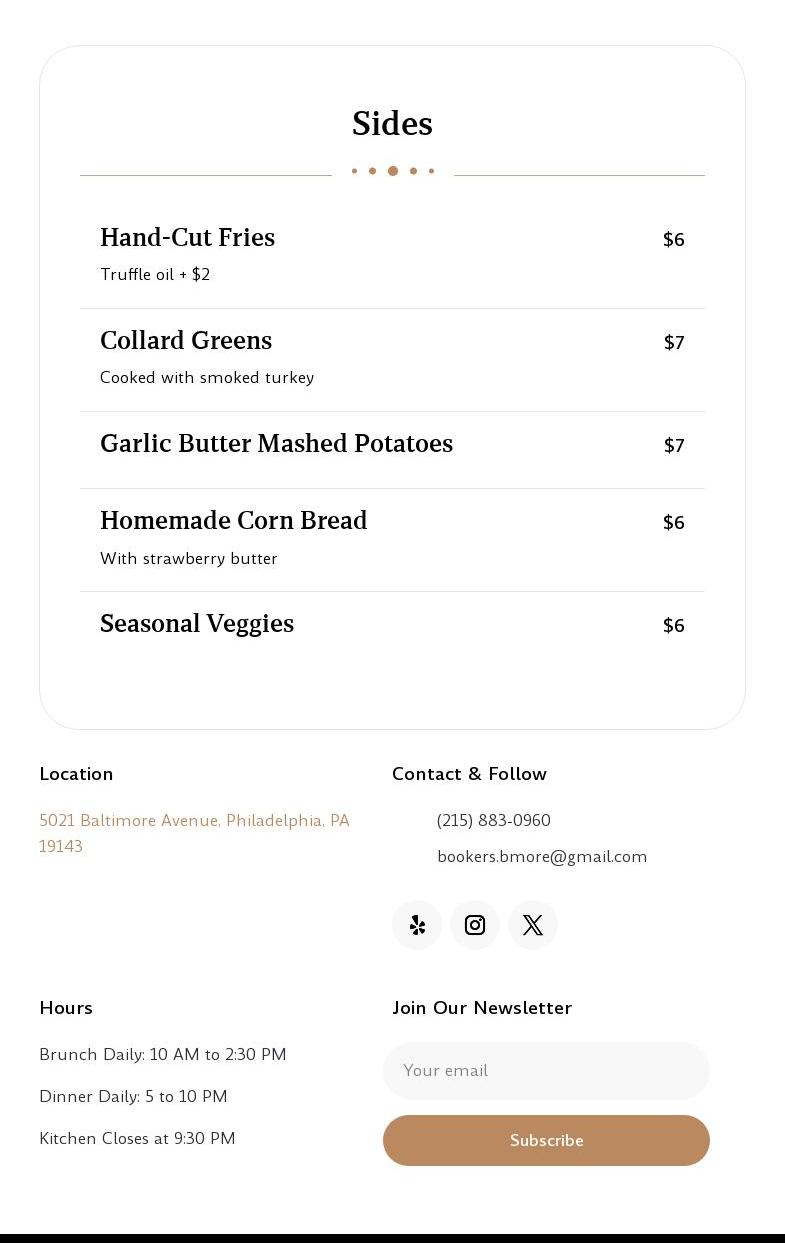Open the X social icon
Screen dimensions: 785x1243
(x=533, y=925)
